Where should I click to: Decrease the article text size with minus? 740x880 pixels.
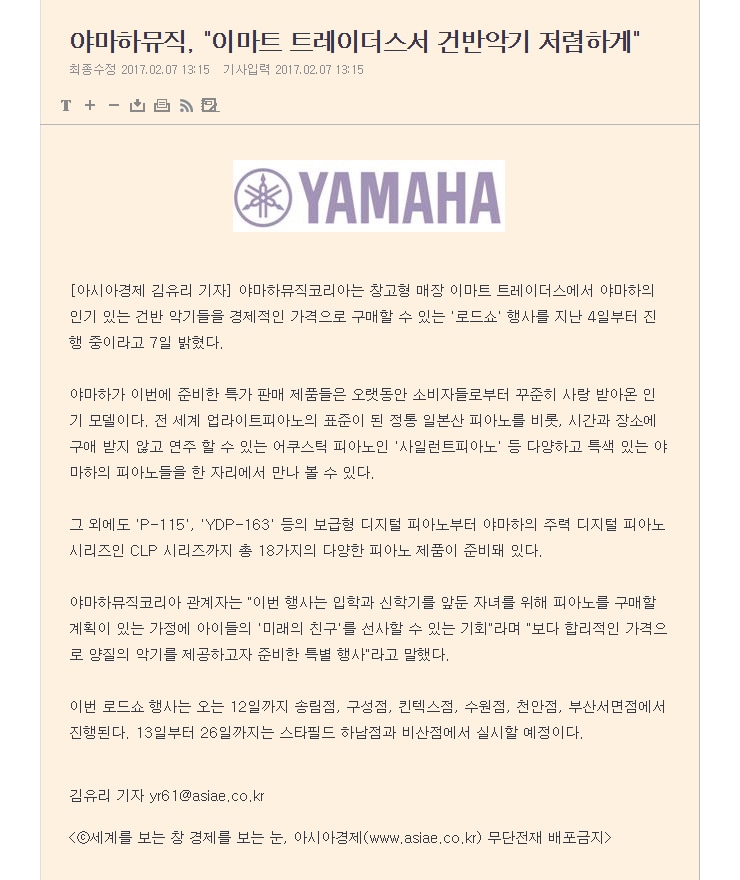click(x=114, y=105)
